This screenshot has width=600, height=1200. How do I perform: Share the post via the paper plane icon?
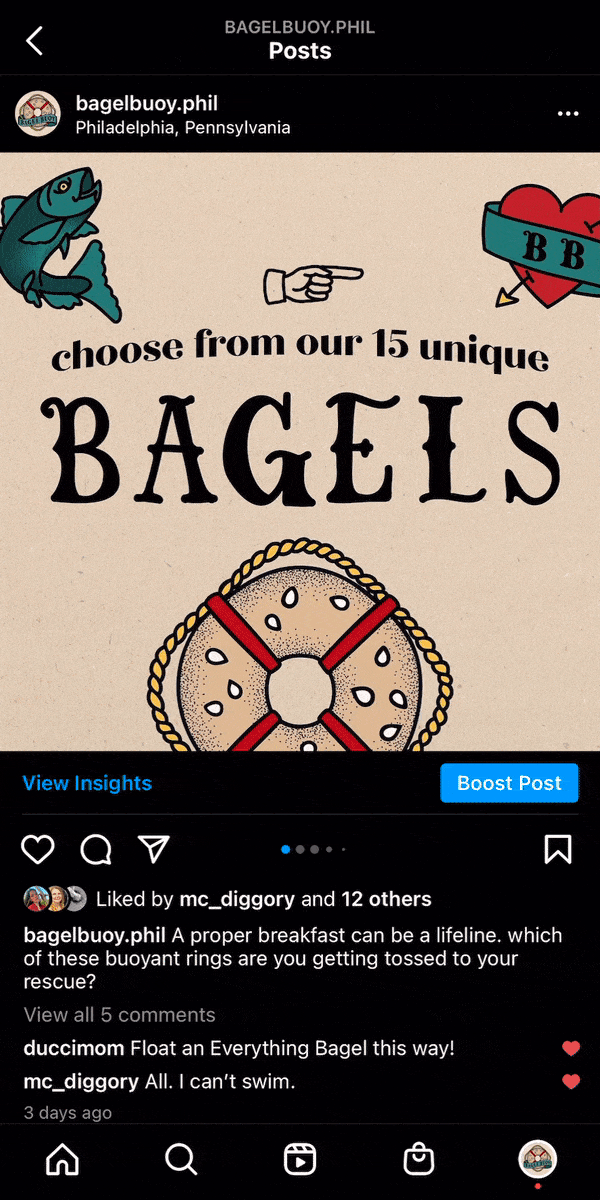click(153, 849)
